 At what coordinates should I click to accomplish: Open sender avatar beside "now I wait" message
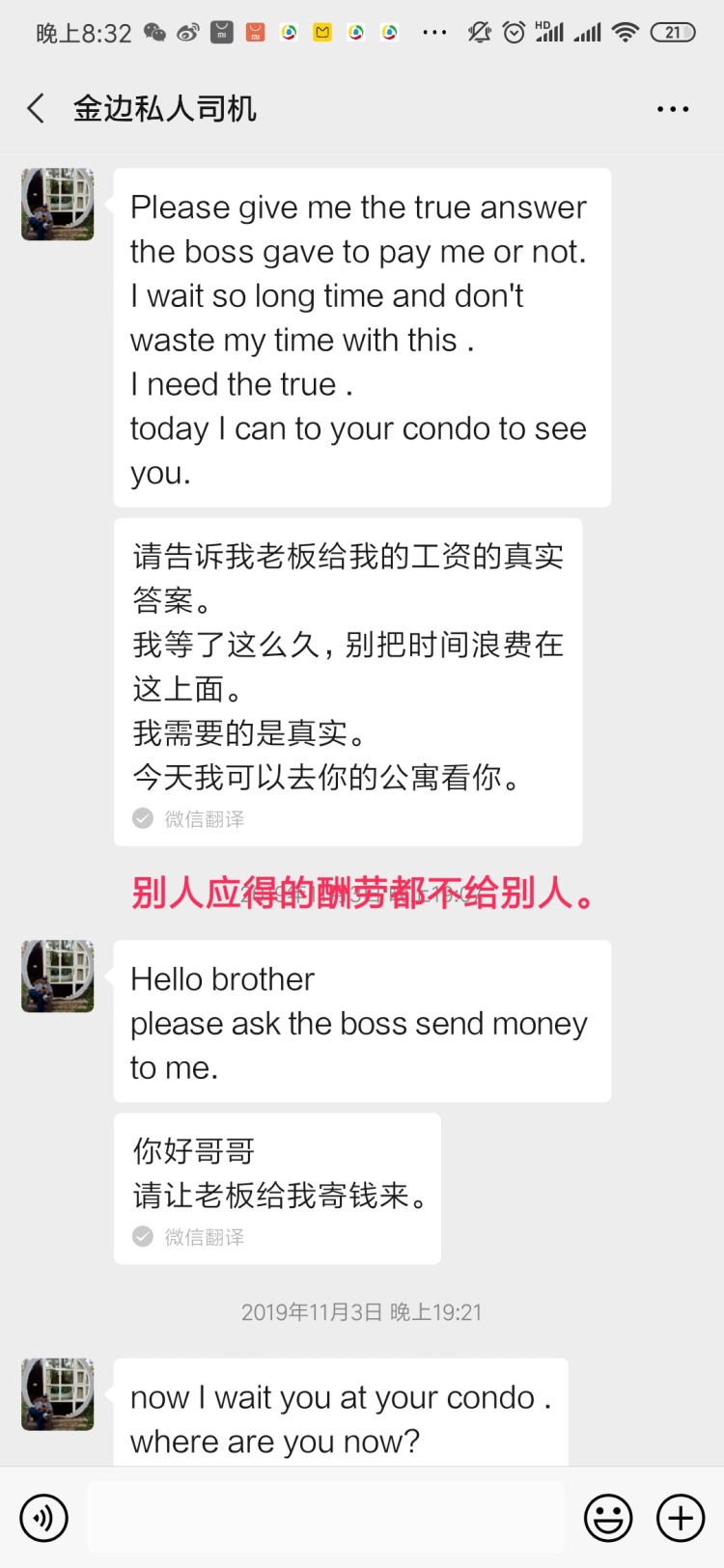coord(58,1394)
